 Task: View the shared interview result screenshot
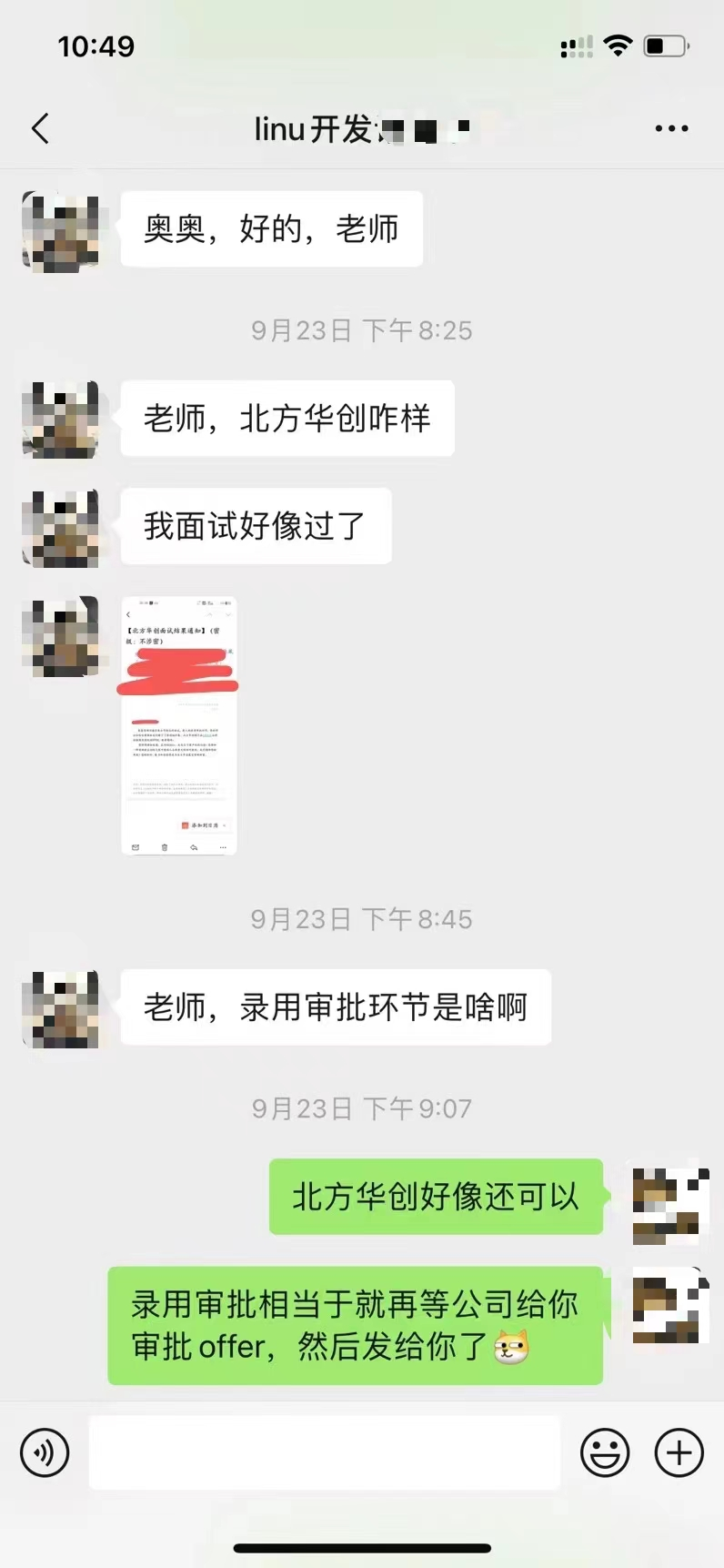[x=179, y=725]
